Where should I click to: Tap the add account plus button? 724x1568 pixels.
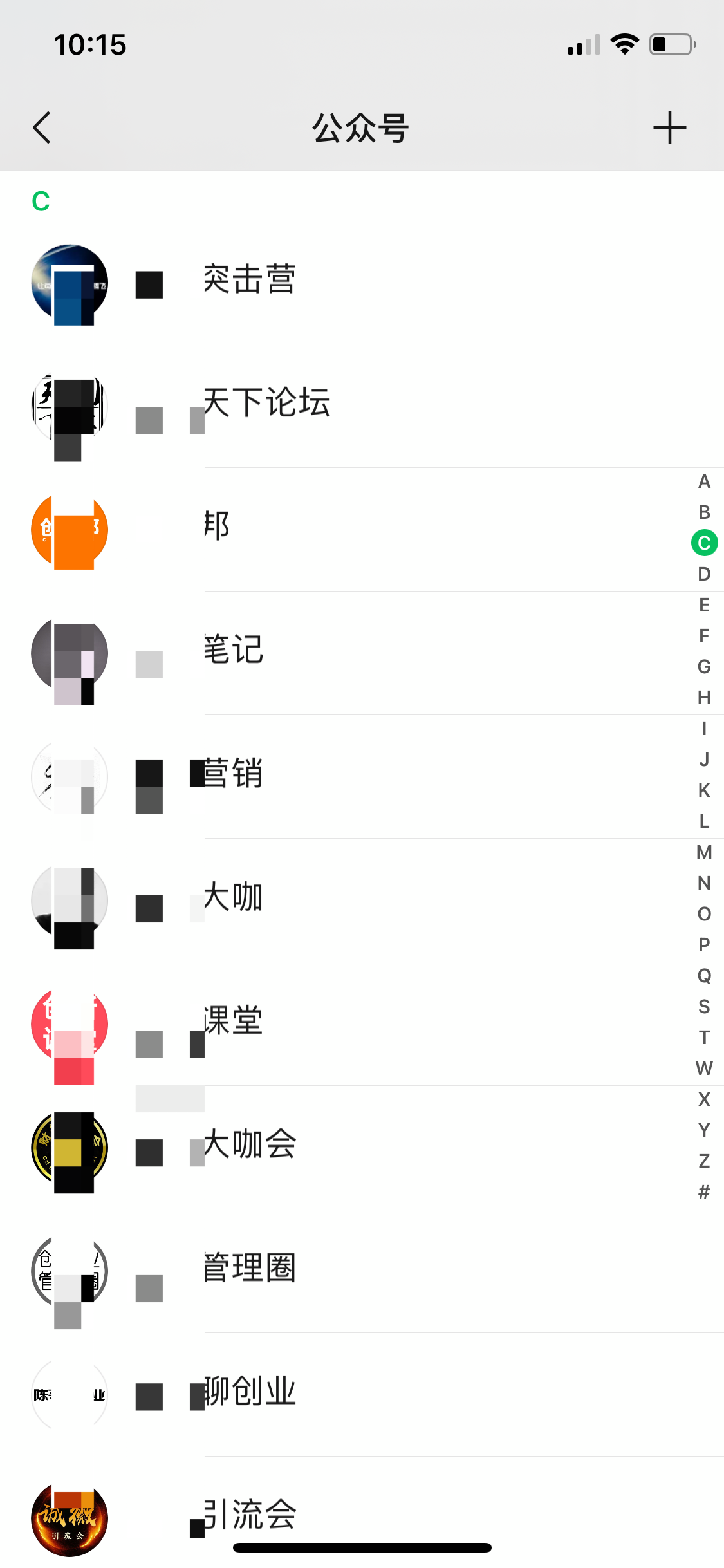click(670, 127)
